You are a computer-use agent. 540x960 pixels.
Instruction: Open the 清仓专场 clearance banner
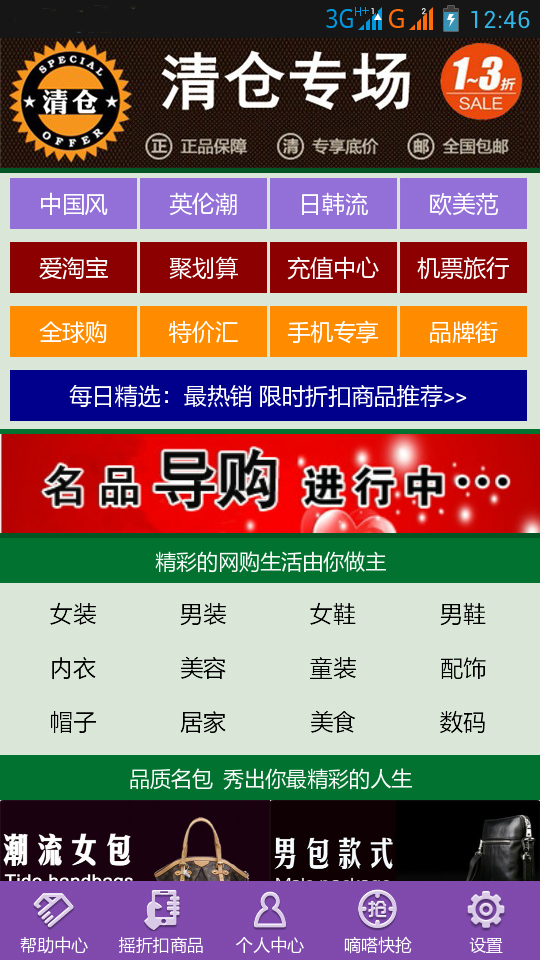click(270, 103)
